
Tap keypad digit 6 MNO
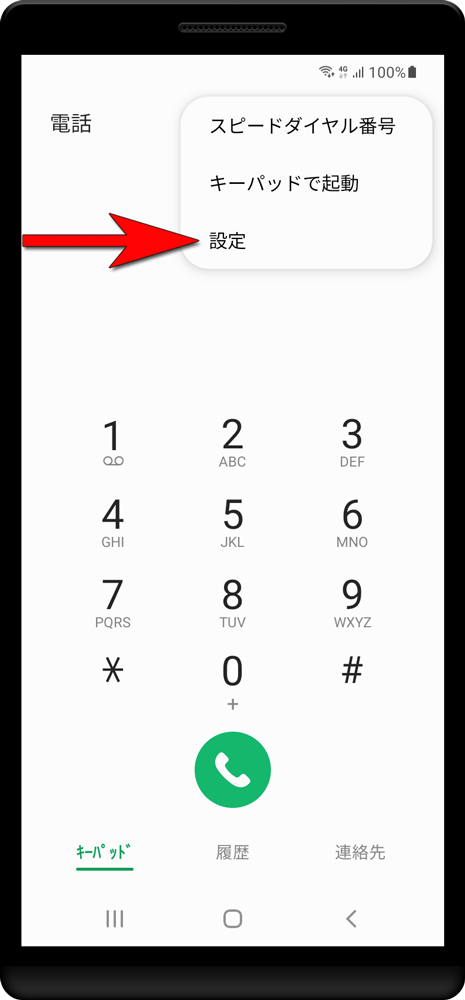coord(351,524)
